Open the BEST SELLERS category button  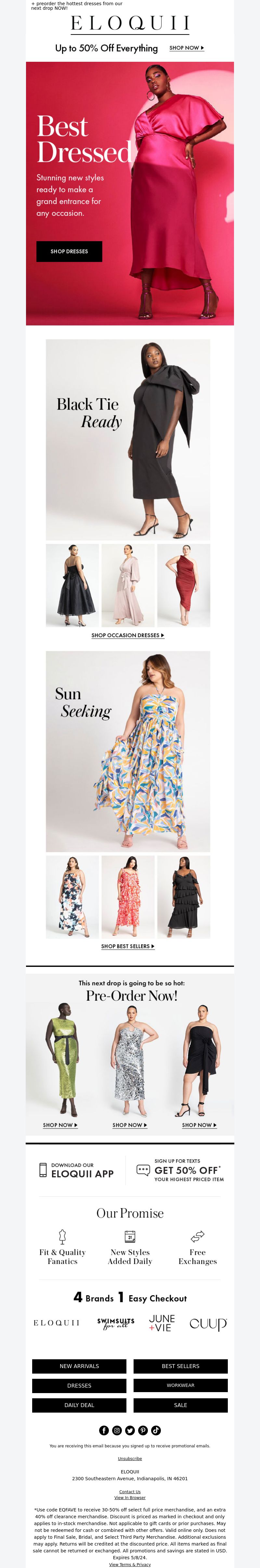coord(180,1366)
